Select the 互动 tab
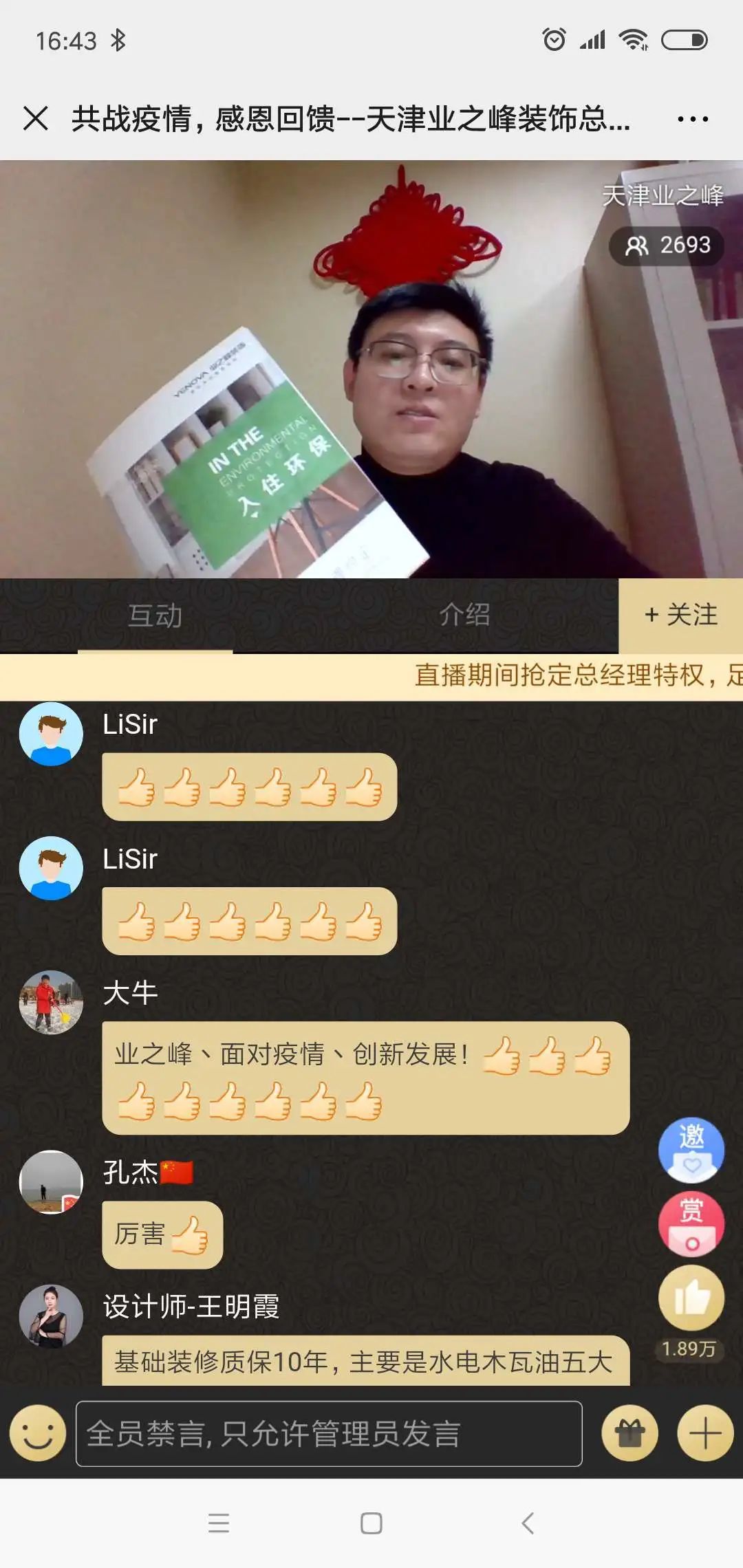Image resolution: width=743 pixels, height=1568 pixels. (155, 615)
